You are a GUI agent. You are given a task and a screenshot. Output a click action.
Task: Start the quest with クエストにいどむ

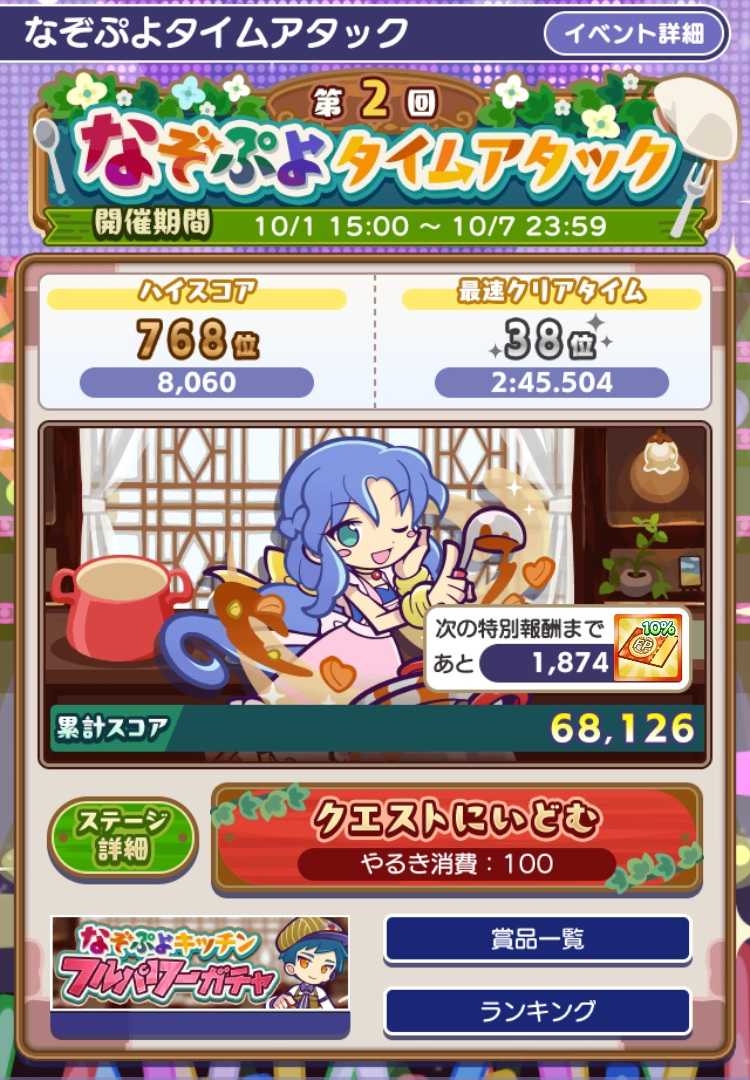(x=457, y=838)
